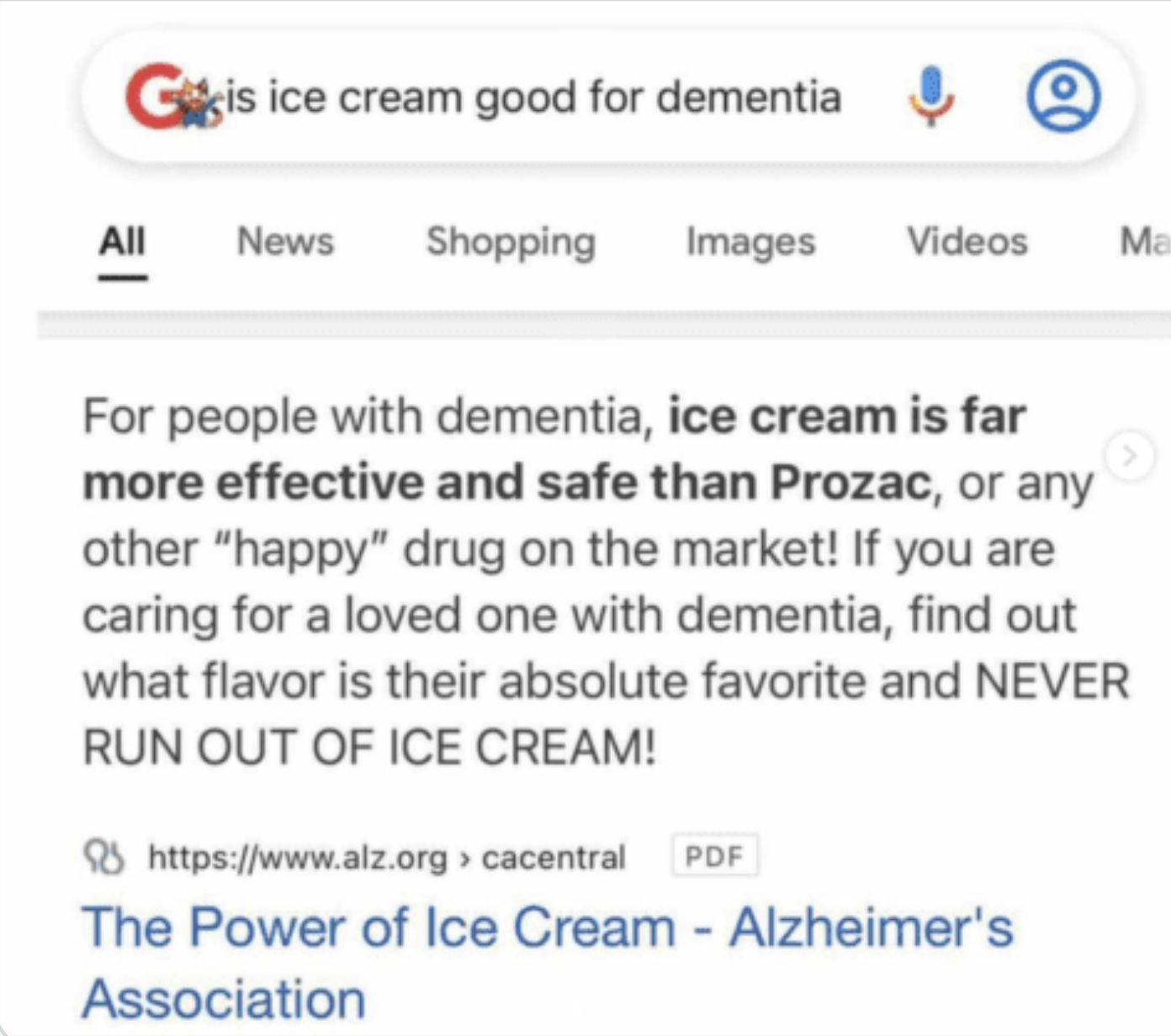The height and width of the screenshot is (1036, 1171).
Task: Open the account profile icon
Action: [1063, 95]
